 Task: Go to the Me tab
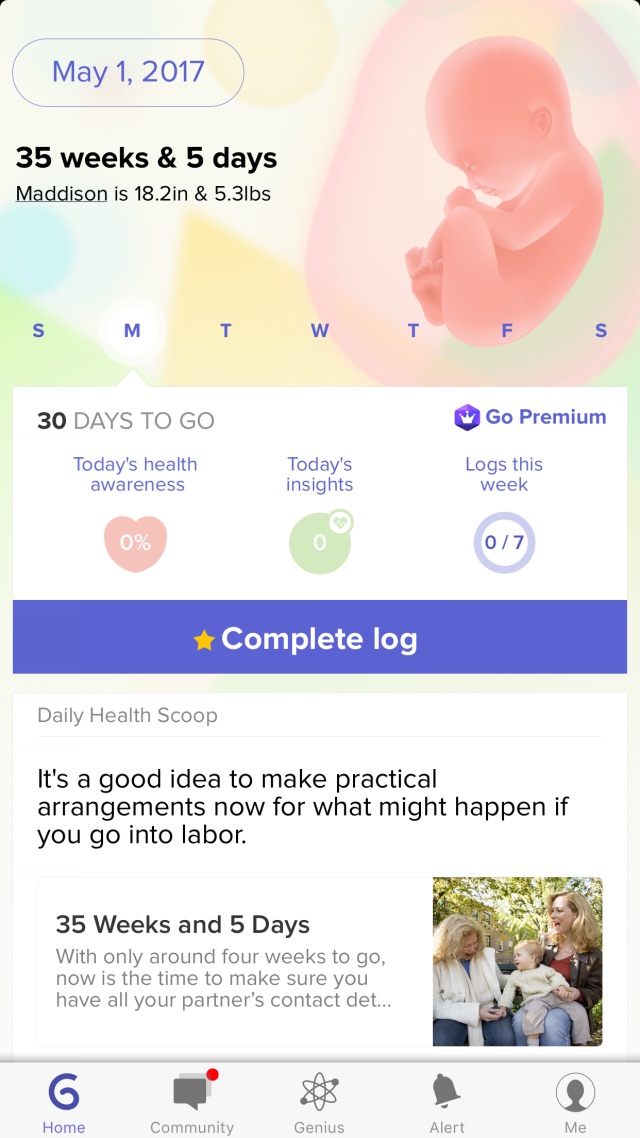click(x=575, y=1101)
